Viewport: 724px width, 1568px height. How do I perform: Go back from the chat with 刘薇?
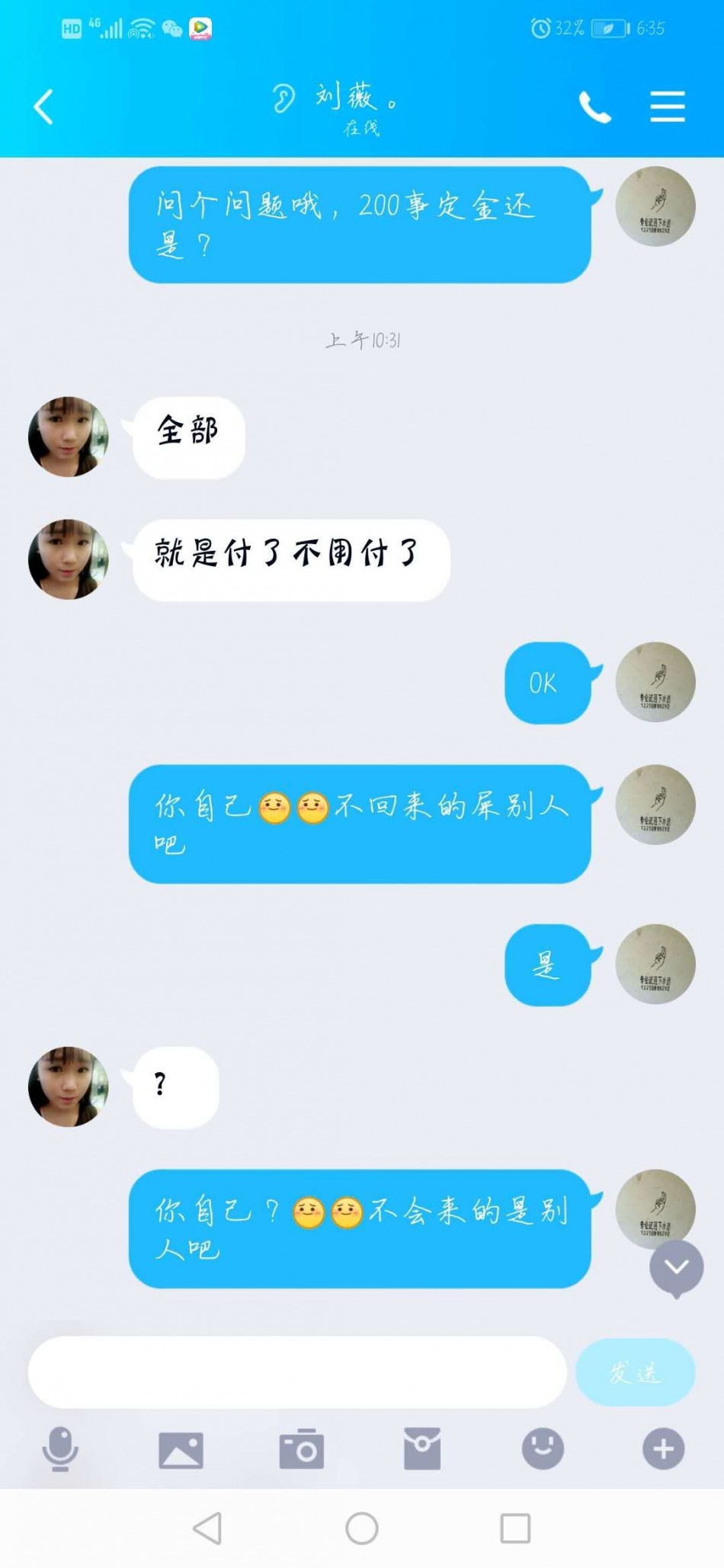pyautogui.click(x=44, y=107)
